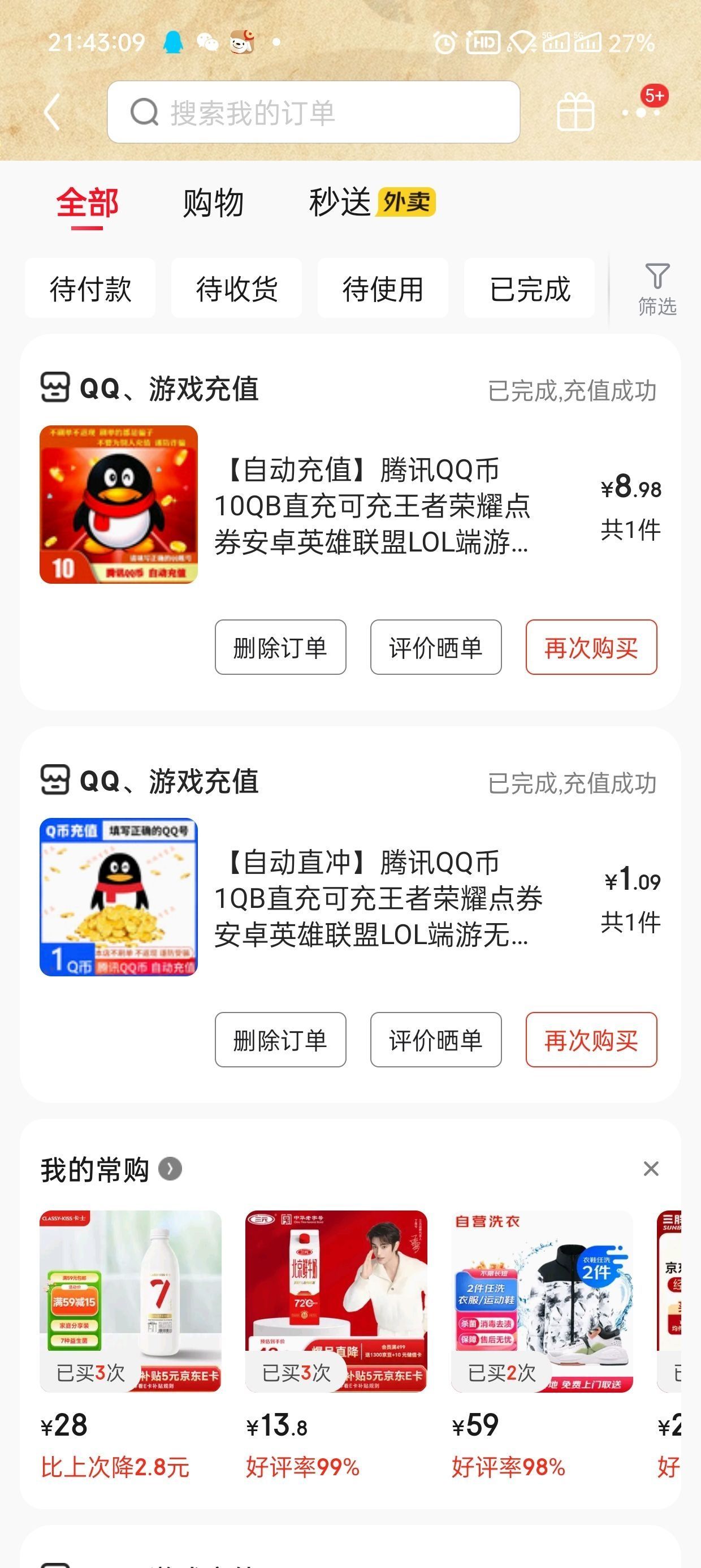Open the 10QB 腾讯QQ币 order
Viewport: 701px width, 1568px height.
(x=371, y=505)
